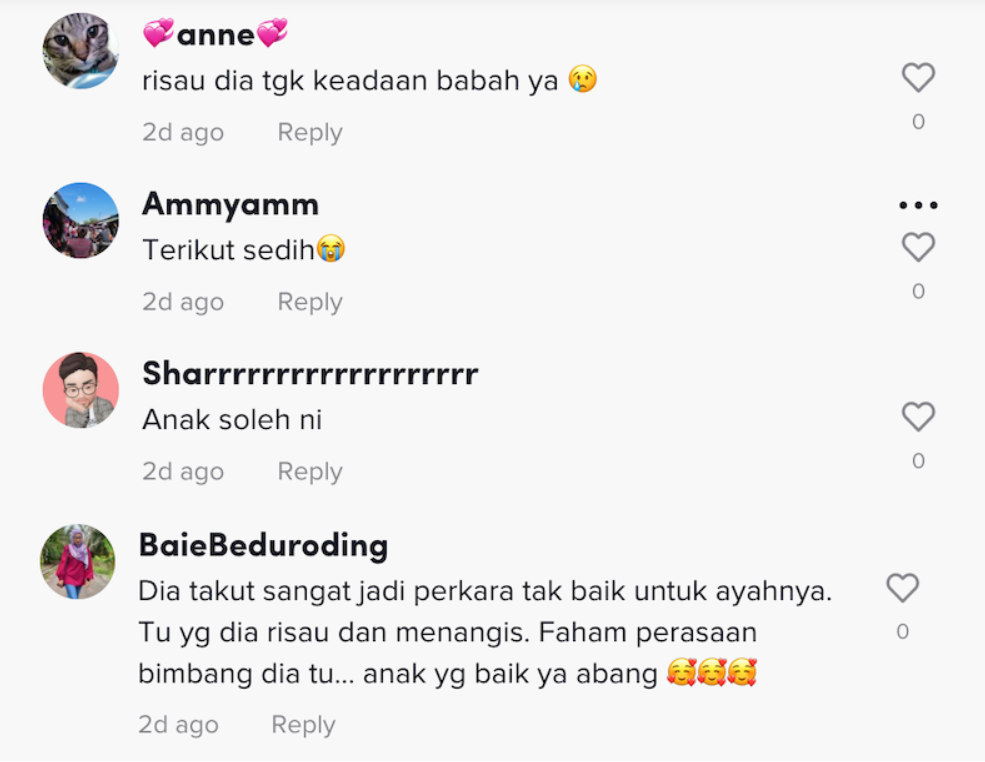The image size is (985, 762).
Task: Like Ammyamm's 'Terikut sedih' comment
Action: pyautogui.click(x=917, y=247)
